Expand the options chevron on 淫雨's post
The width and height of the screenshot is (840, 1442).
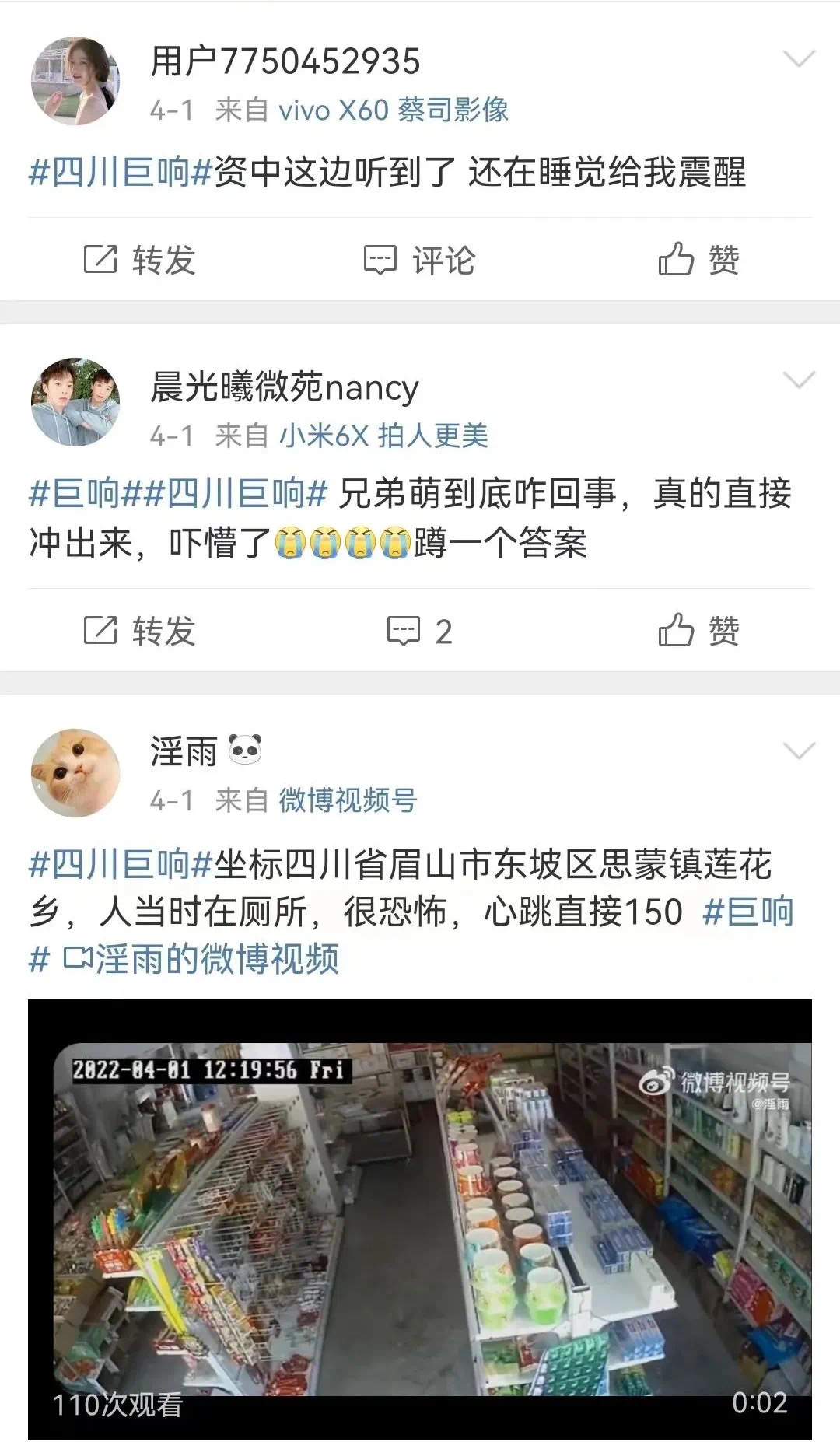pyautogui.click(x=799, y=751)
